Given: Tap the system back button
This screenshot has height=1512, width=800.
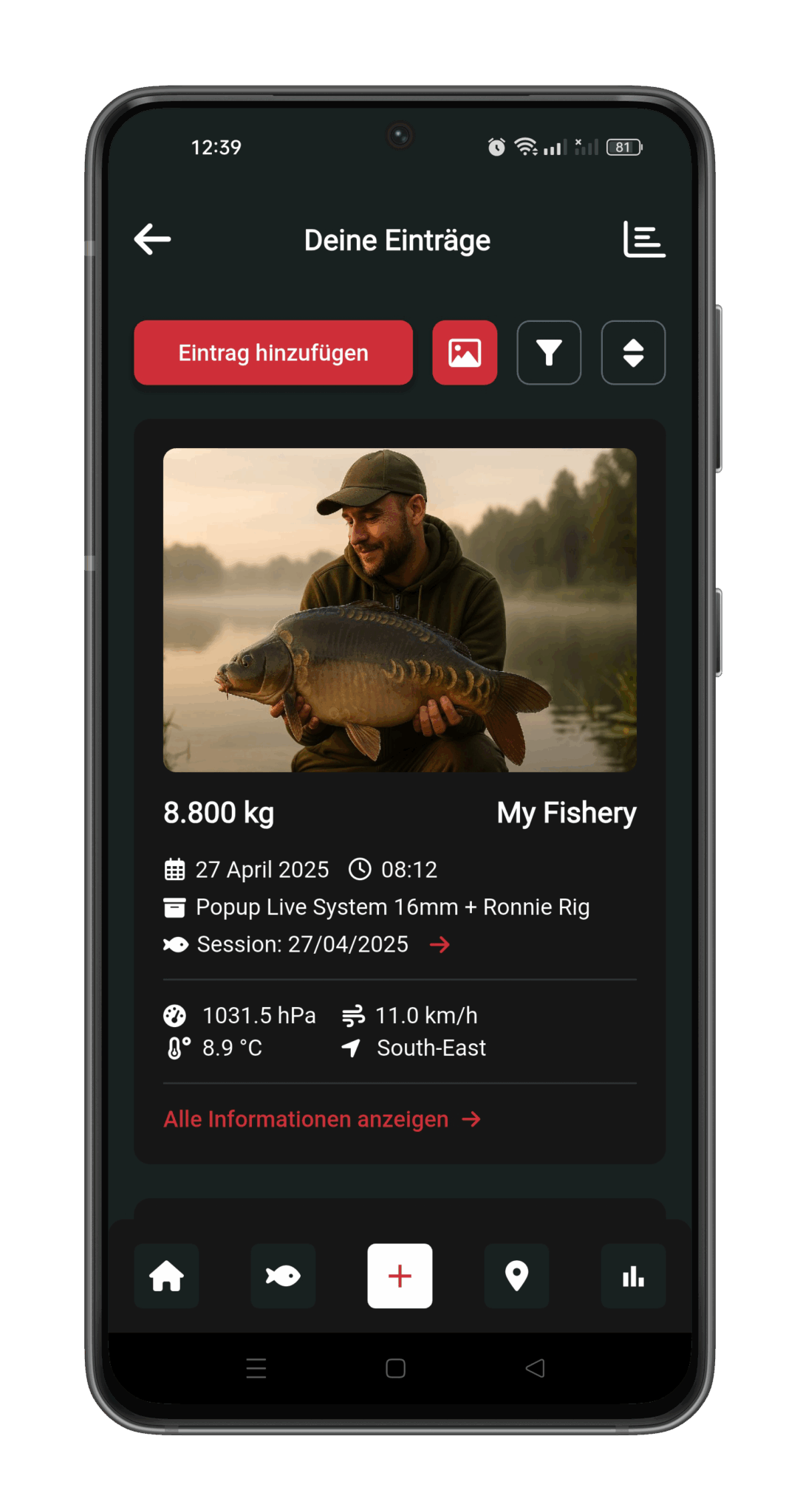Looking at the screenshot, I should click(535, 1368).
